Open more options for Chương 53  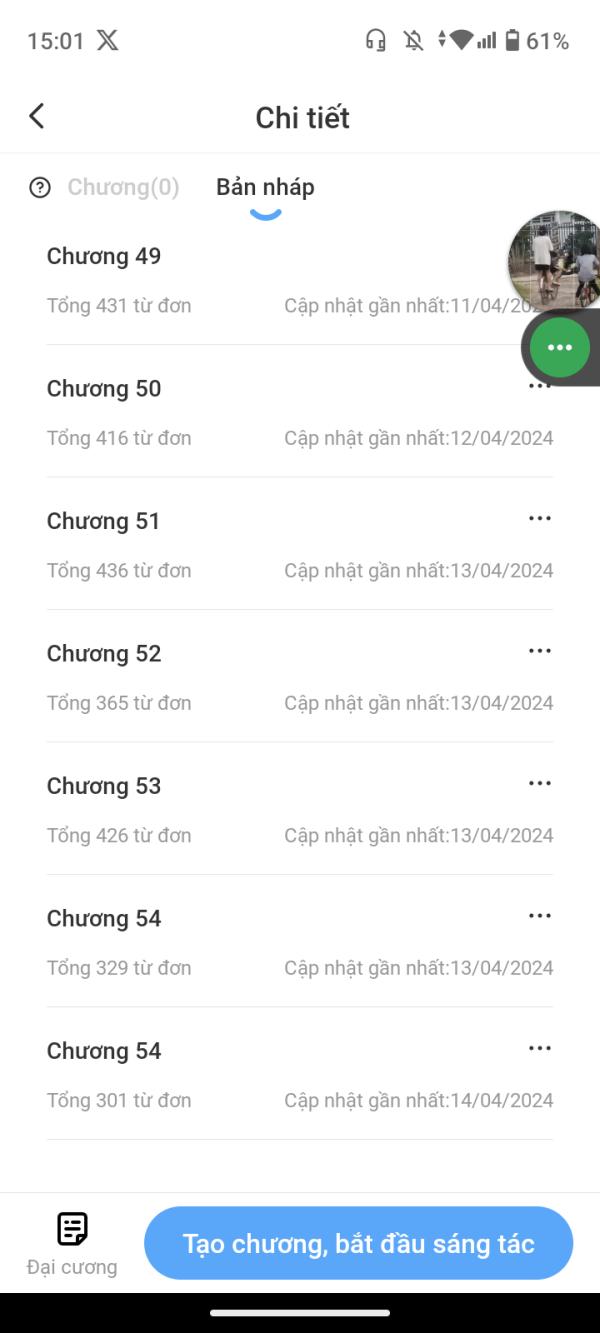tap(540, 783)
